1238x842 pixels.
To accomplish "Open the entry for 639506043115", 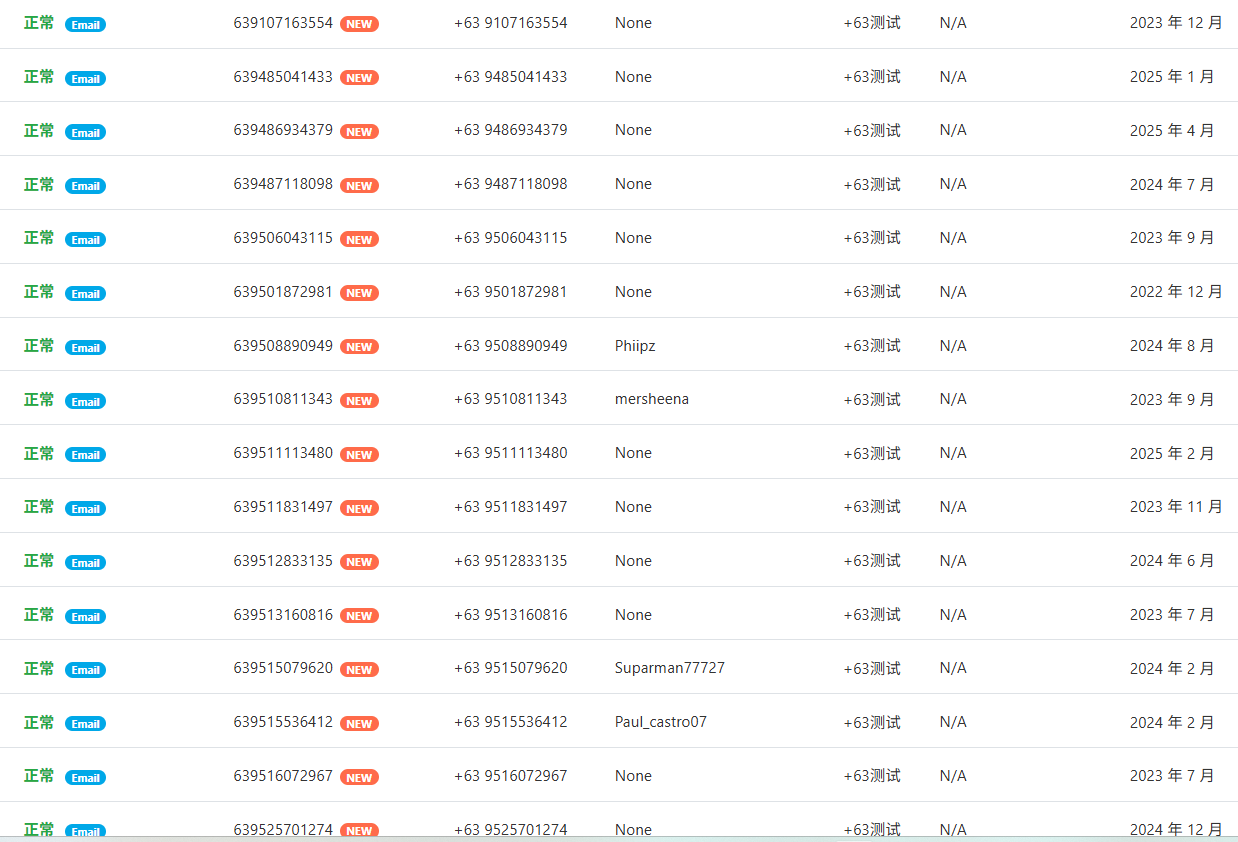I will (x=283, y=238).
